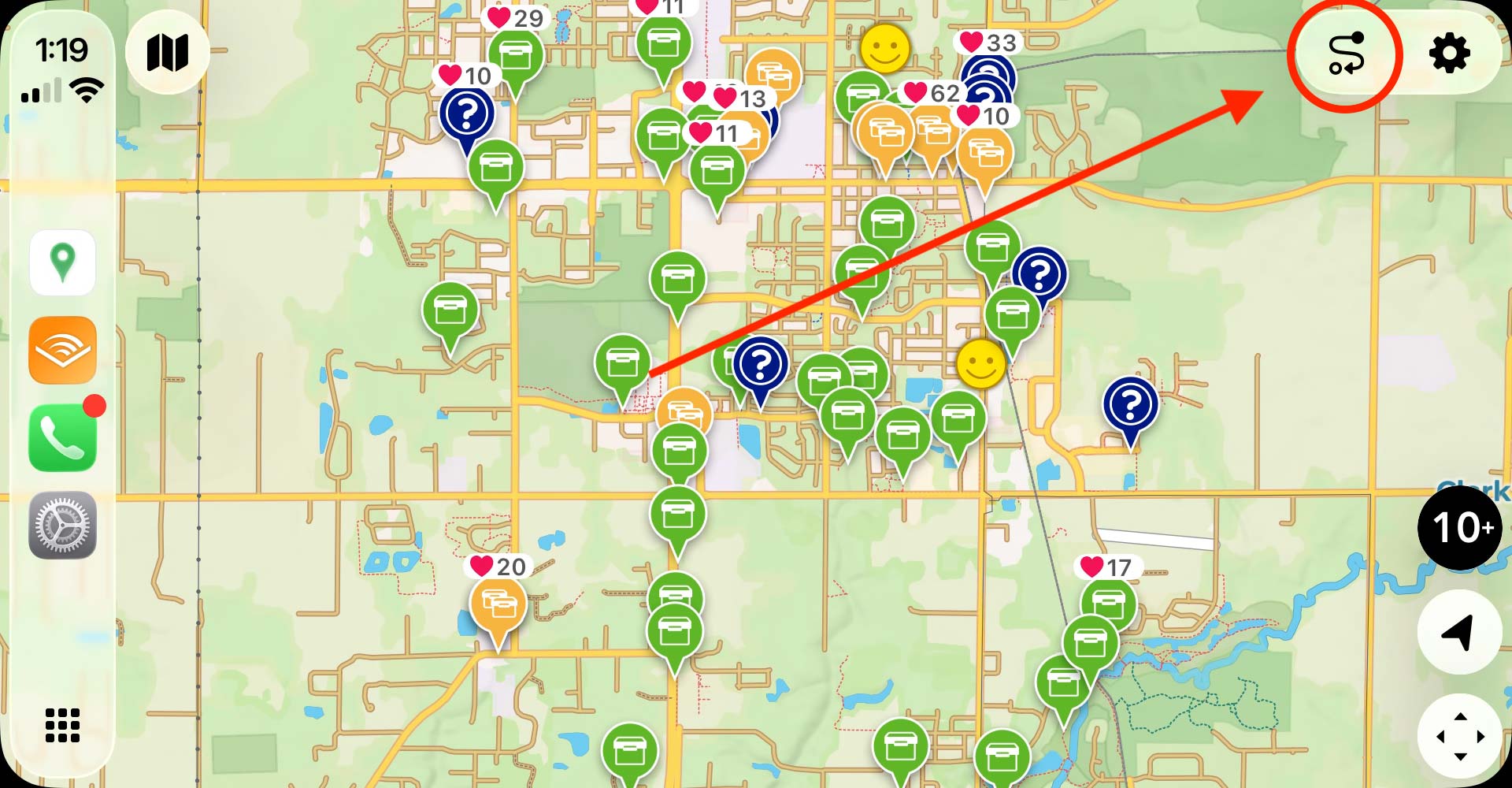Open CarPlay Settings app
Screen dimensions: 1512x788
pyautogui.click(x=63, y=525)
